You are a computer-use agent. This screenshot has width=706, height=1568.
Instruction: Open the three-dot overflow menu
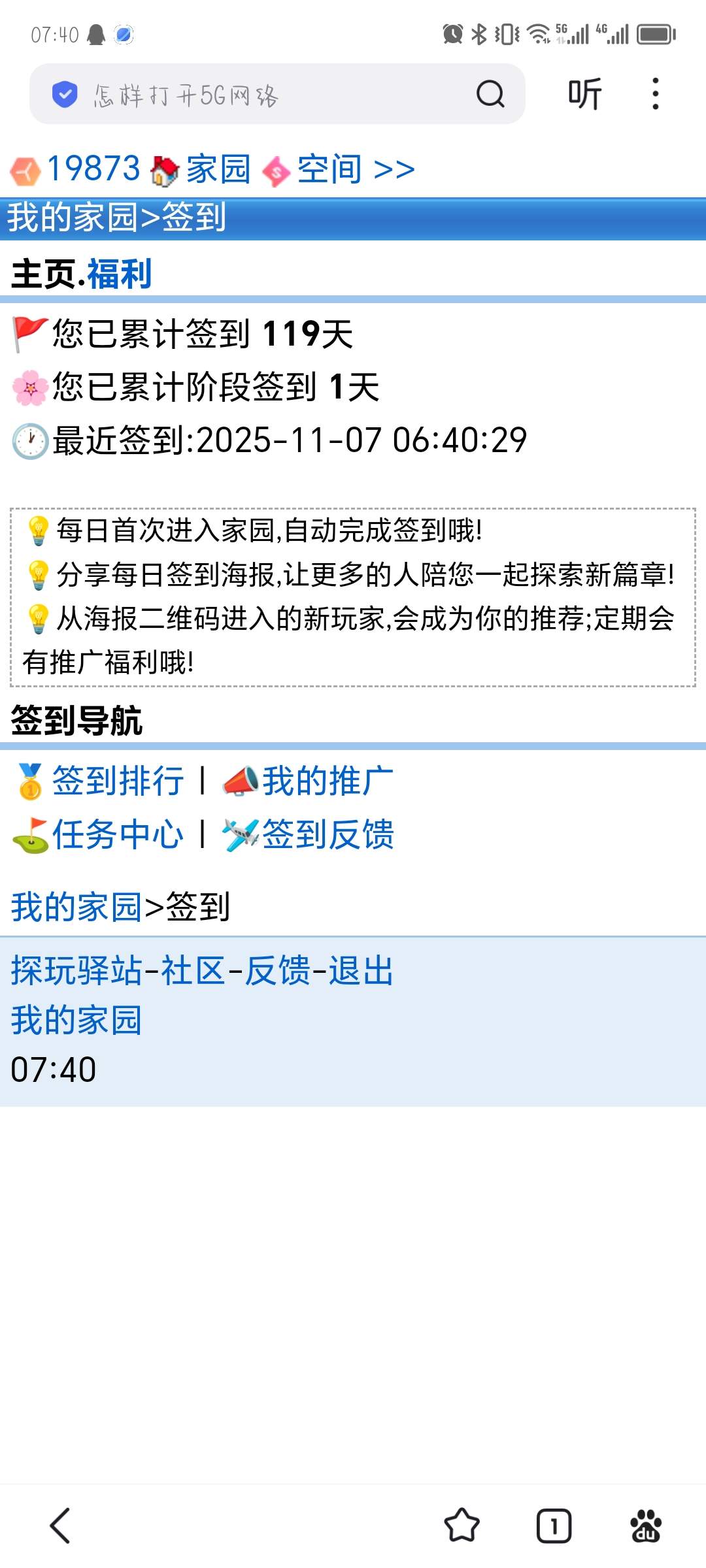(655, 94)
